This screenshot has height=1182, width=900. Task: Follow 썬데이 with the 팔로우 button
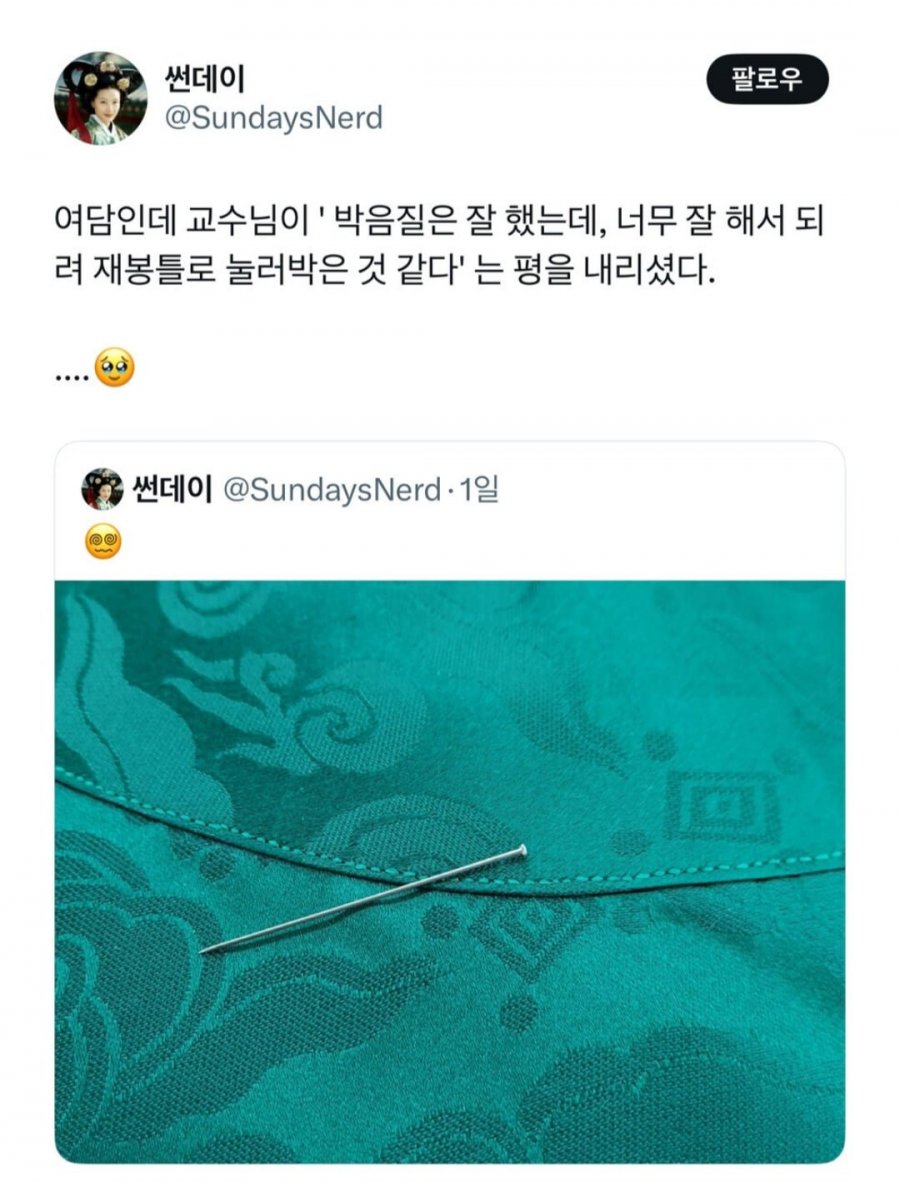pos(767,79)
